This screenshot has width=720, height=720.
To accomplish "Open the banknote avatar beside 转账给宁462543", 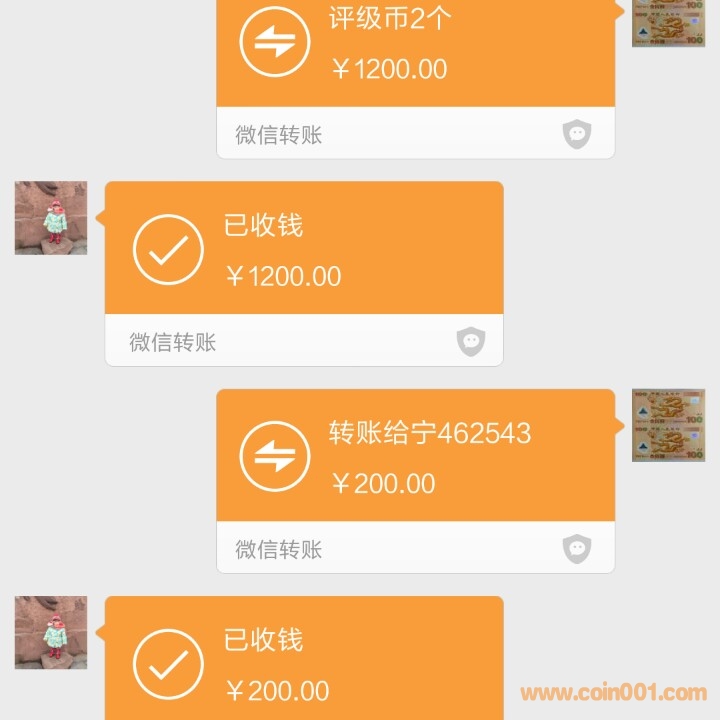I will coord(668,425).
